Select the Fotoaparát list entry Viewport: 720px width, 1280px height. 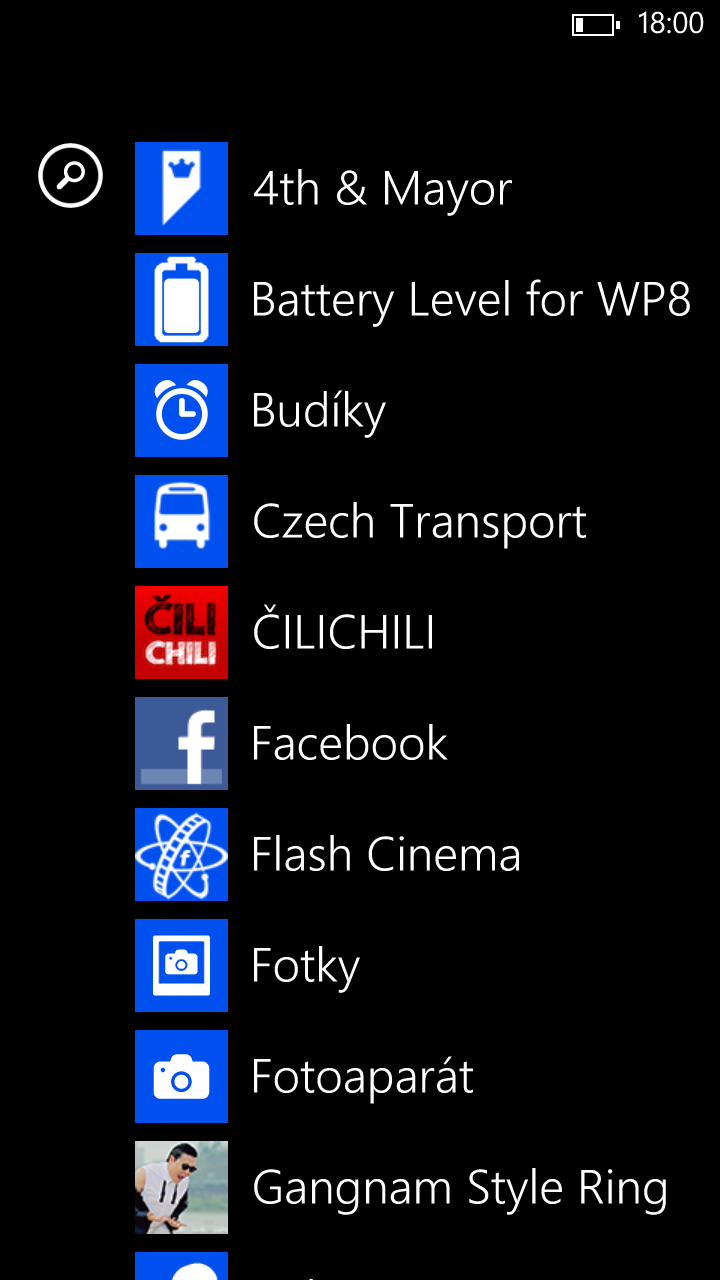coord(362,1077)
